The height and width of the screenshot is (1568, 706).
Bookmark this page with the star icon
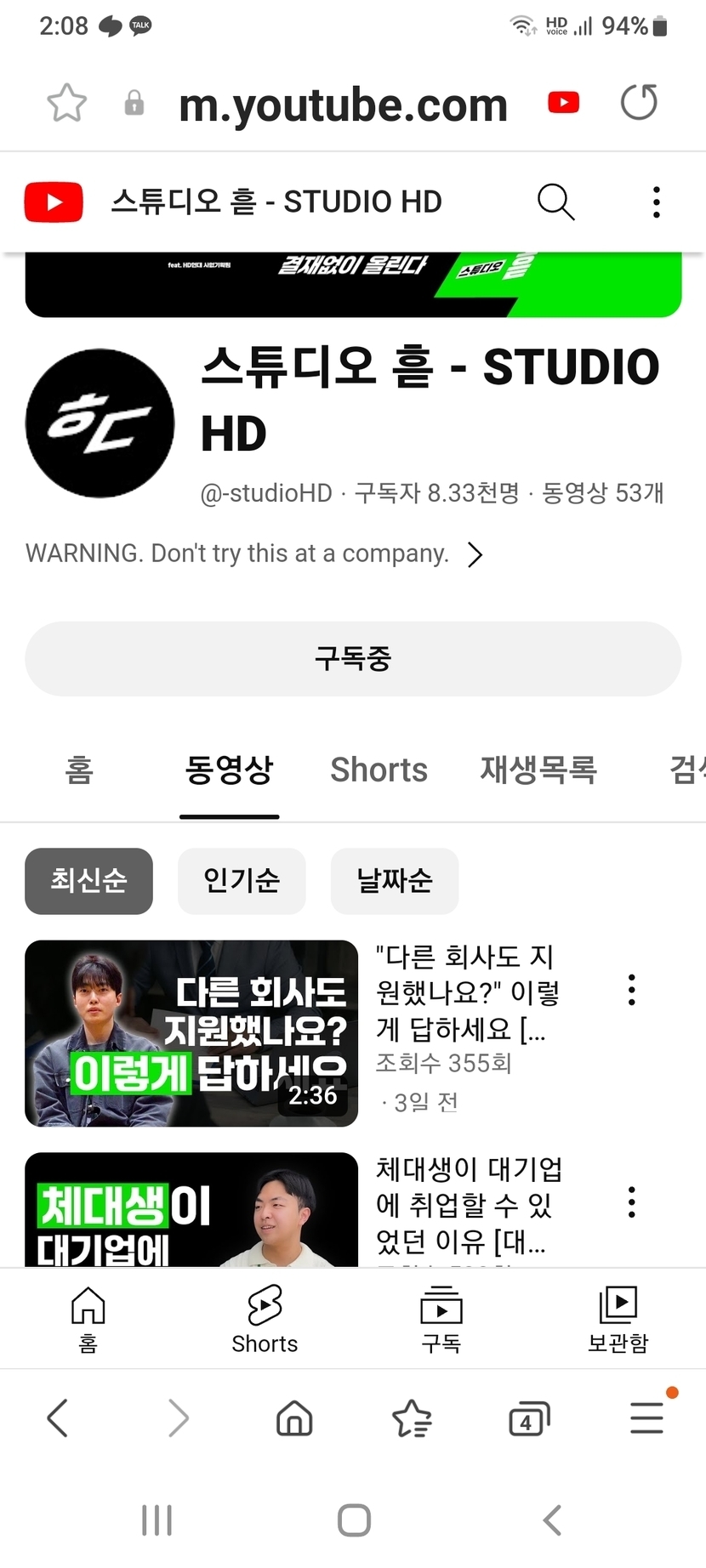coord(66,104)
